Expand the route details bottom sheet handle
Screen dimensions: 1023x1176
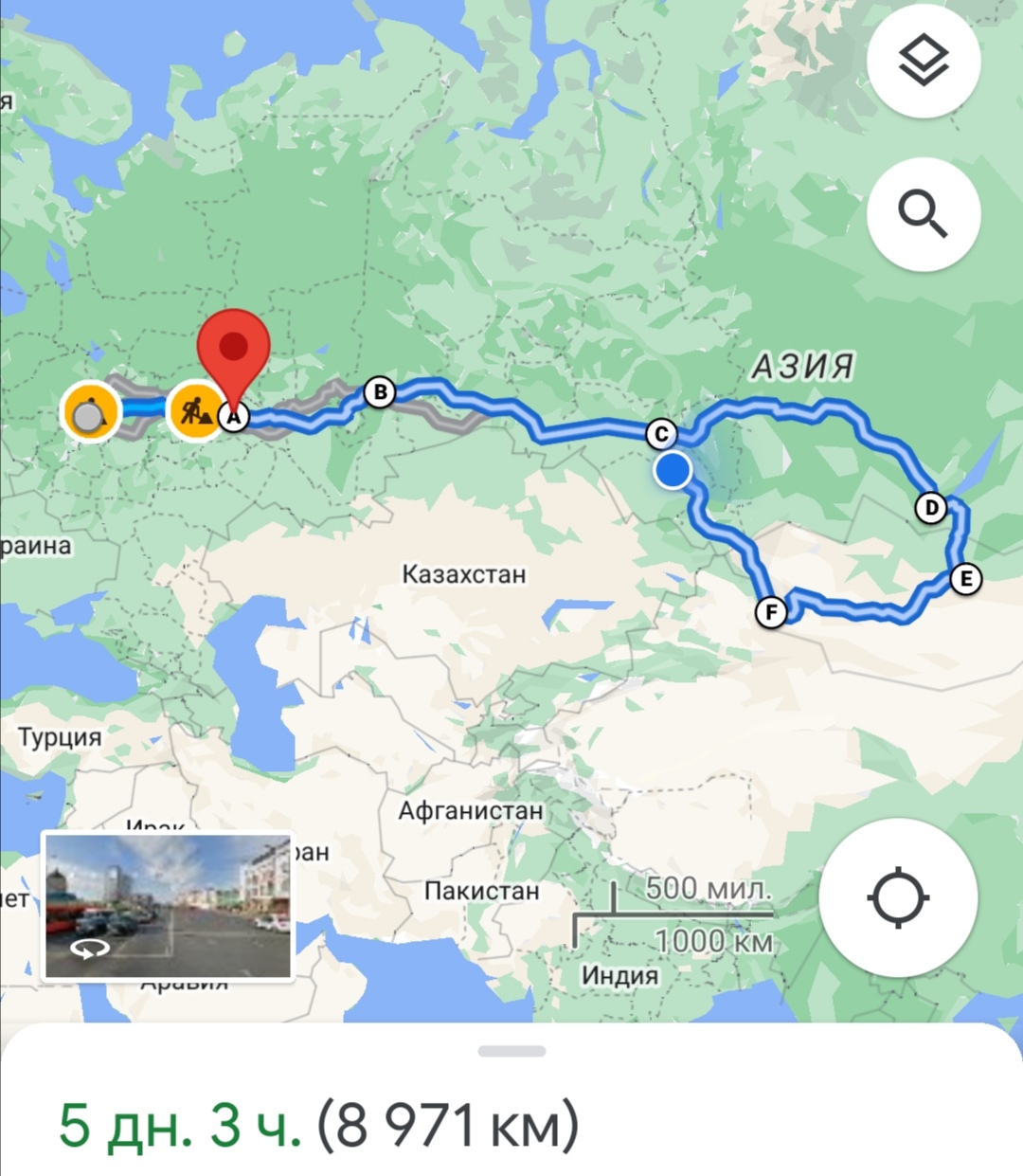coord(511,1051)
